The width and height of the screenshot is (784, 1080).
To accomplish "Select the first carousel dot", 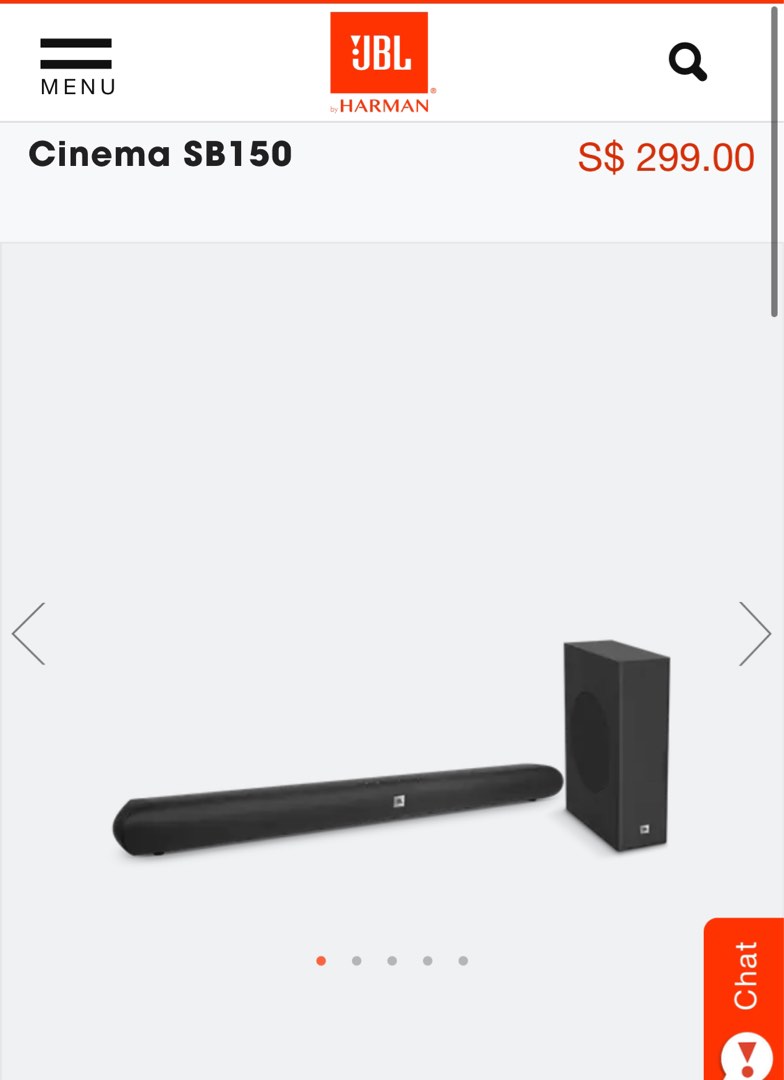I will point(321,960).
